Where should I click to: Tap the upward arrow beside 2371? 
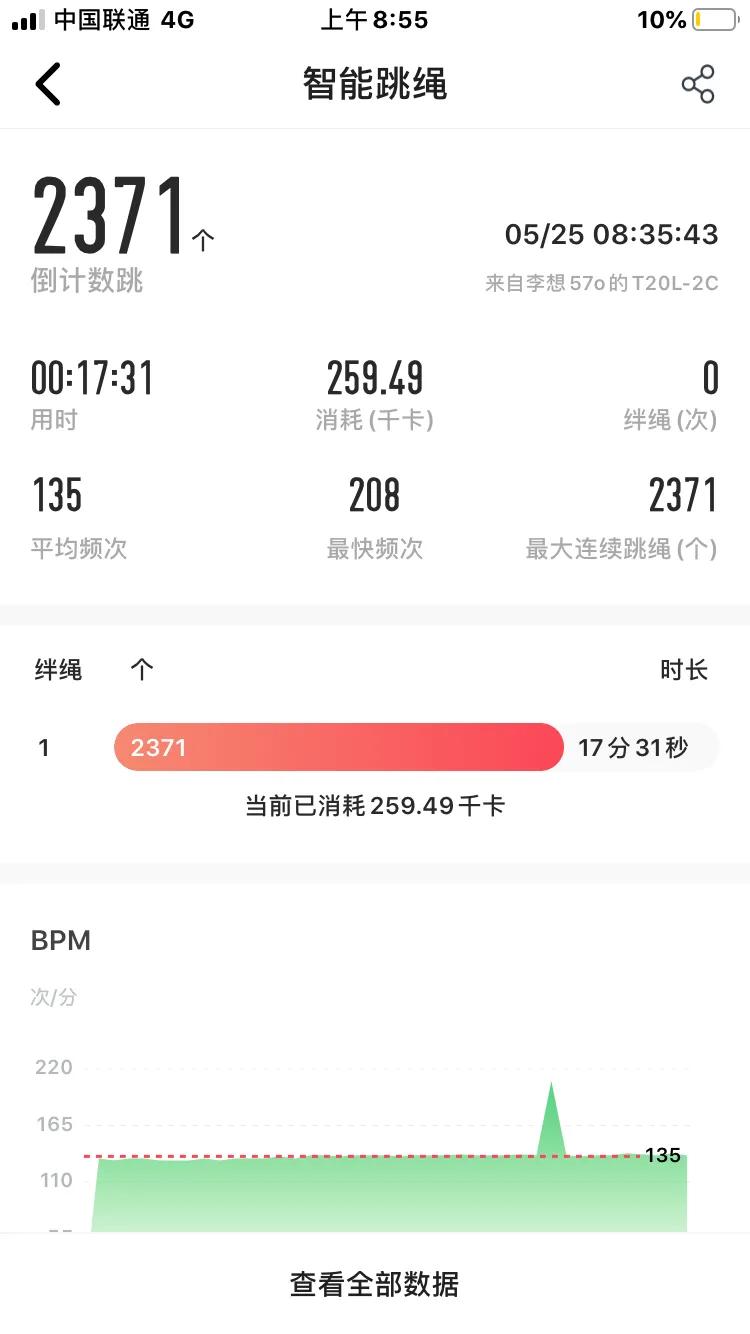204,240
